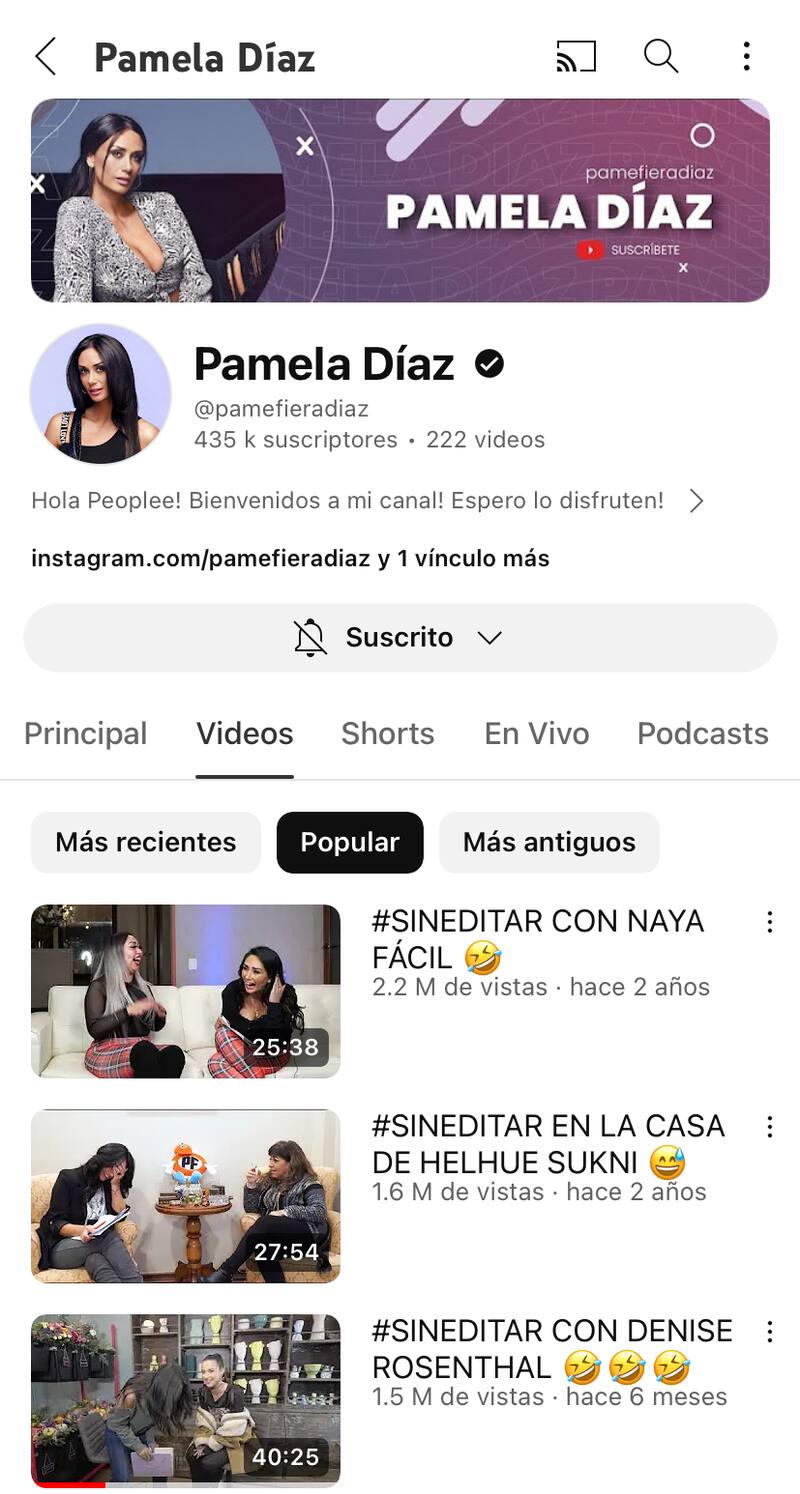Tap Suscrito to manage subscription

click(x=400, y=637)
